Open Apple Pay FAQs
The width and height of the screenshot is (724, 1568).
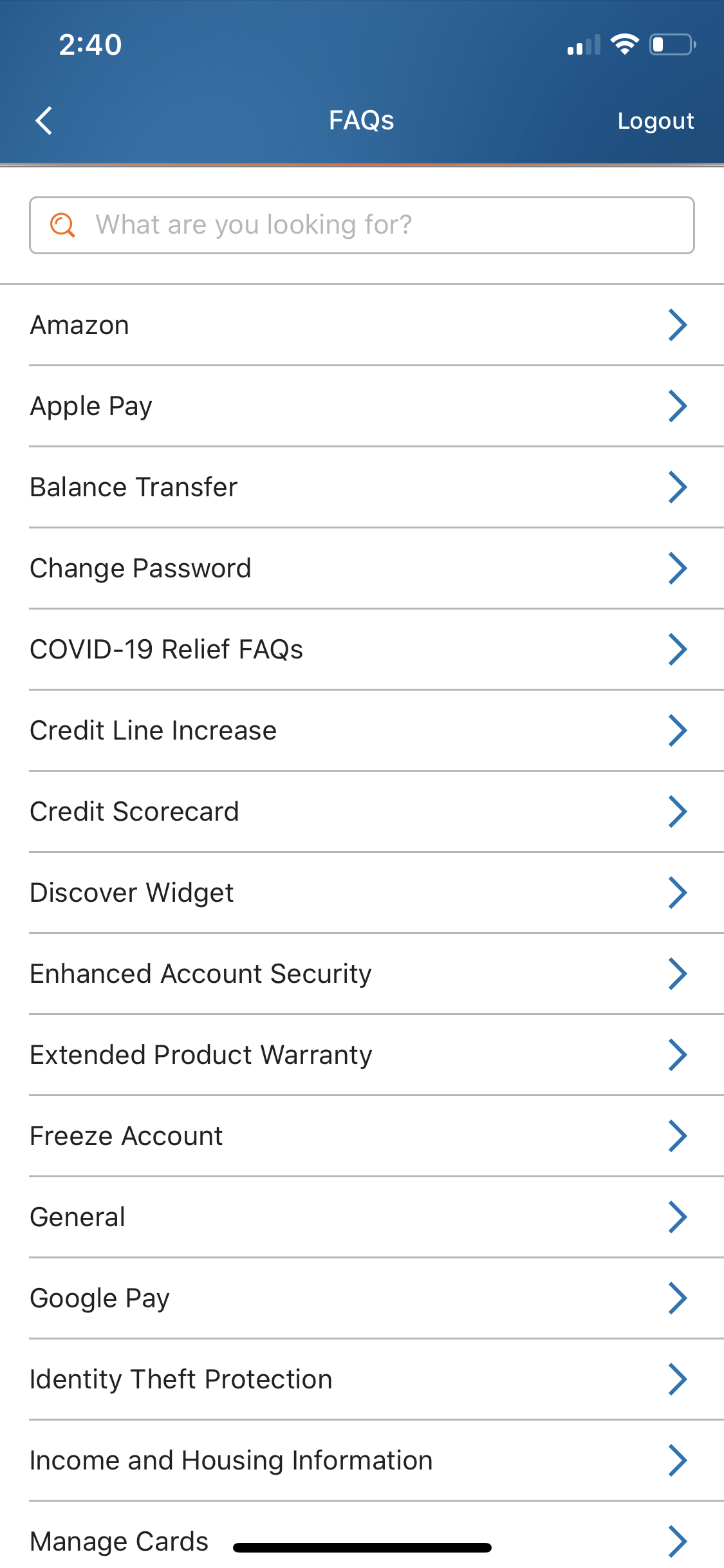click(362, 406)
